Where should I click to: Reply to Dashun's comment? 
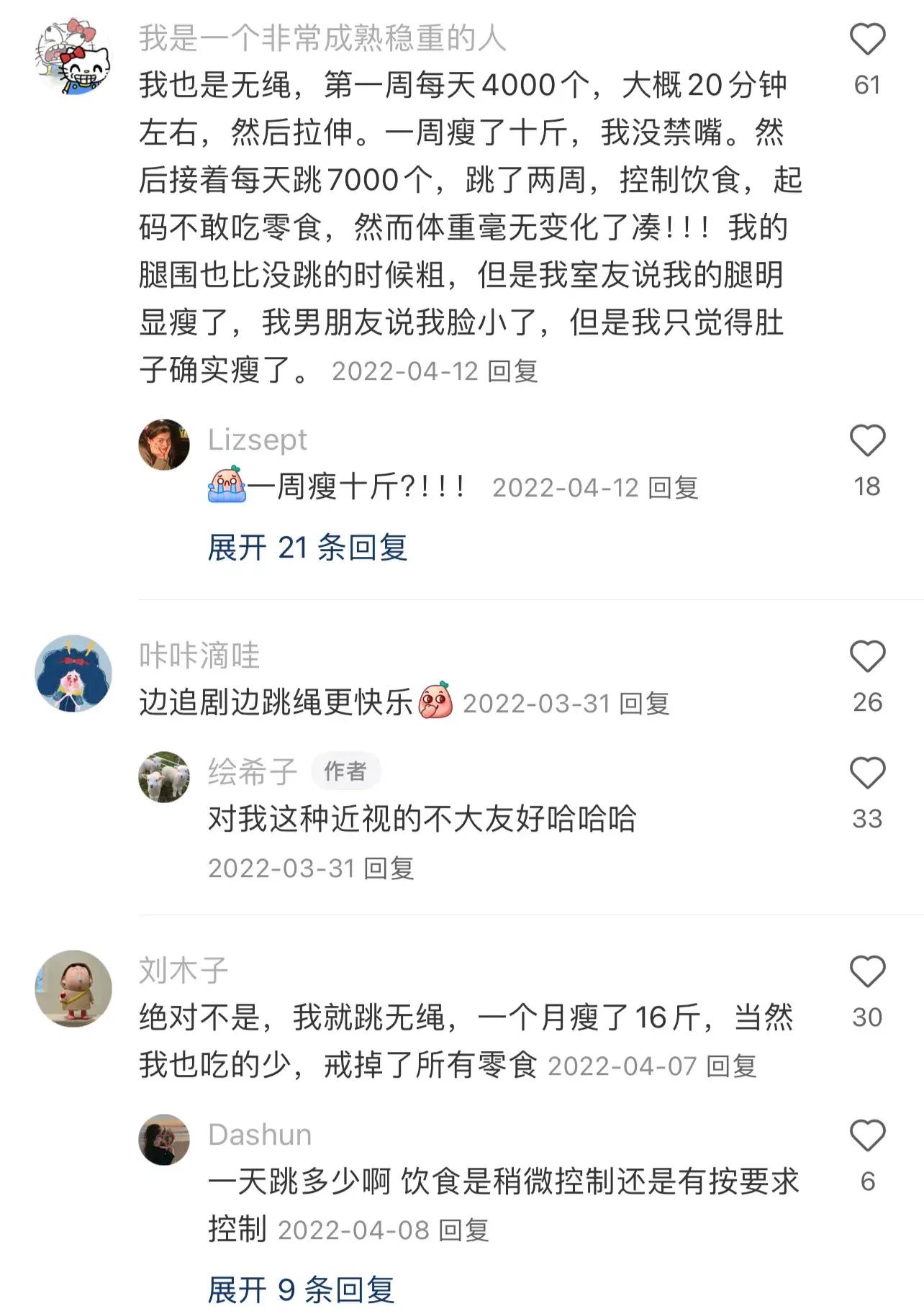464,1230
